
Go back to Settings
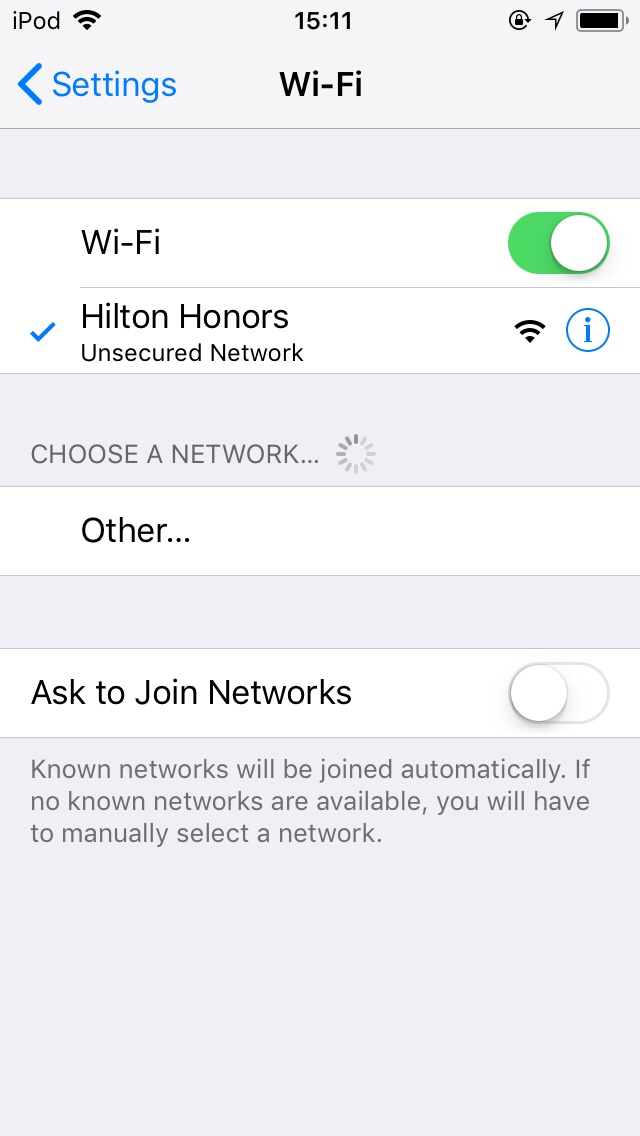click(x=97, y=85)
